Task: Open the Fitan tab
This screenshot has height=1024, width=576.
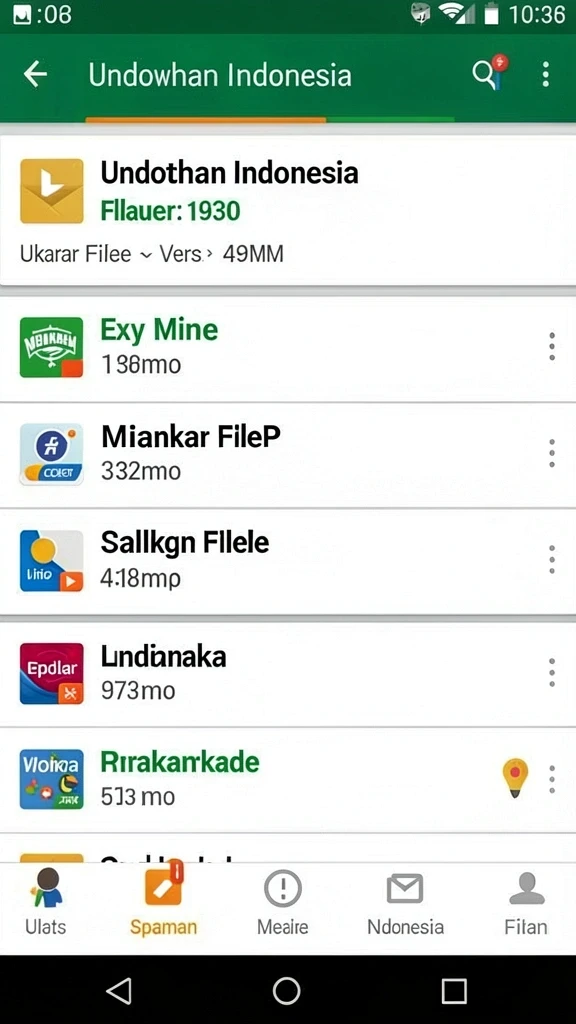Action: click(526, 903)
